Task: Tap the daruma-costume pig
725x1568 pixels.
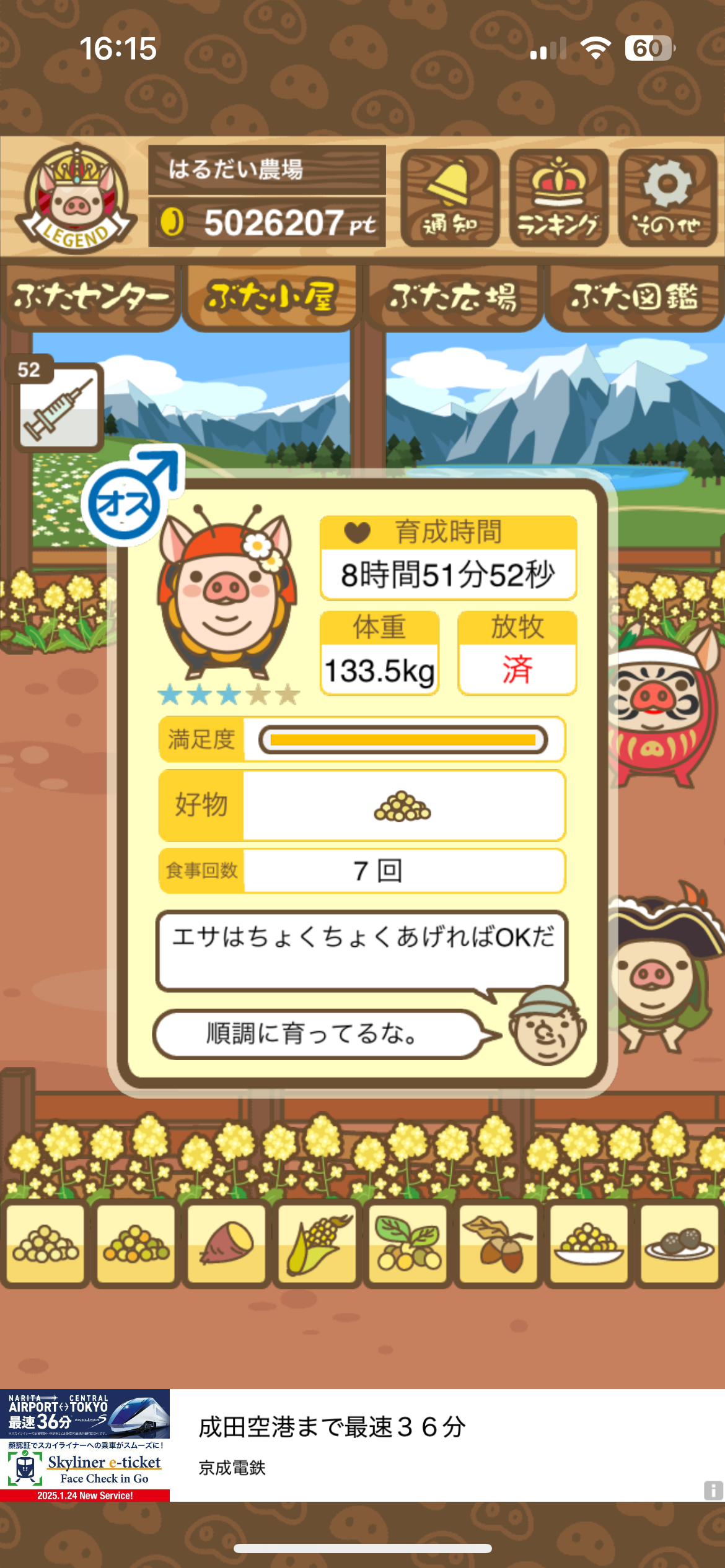Action: tap(667, 706)
